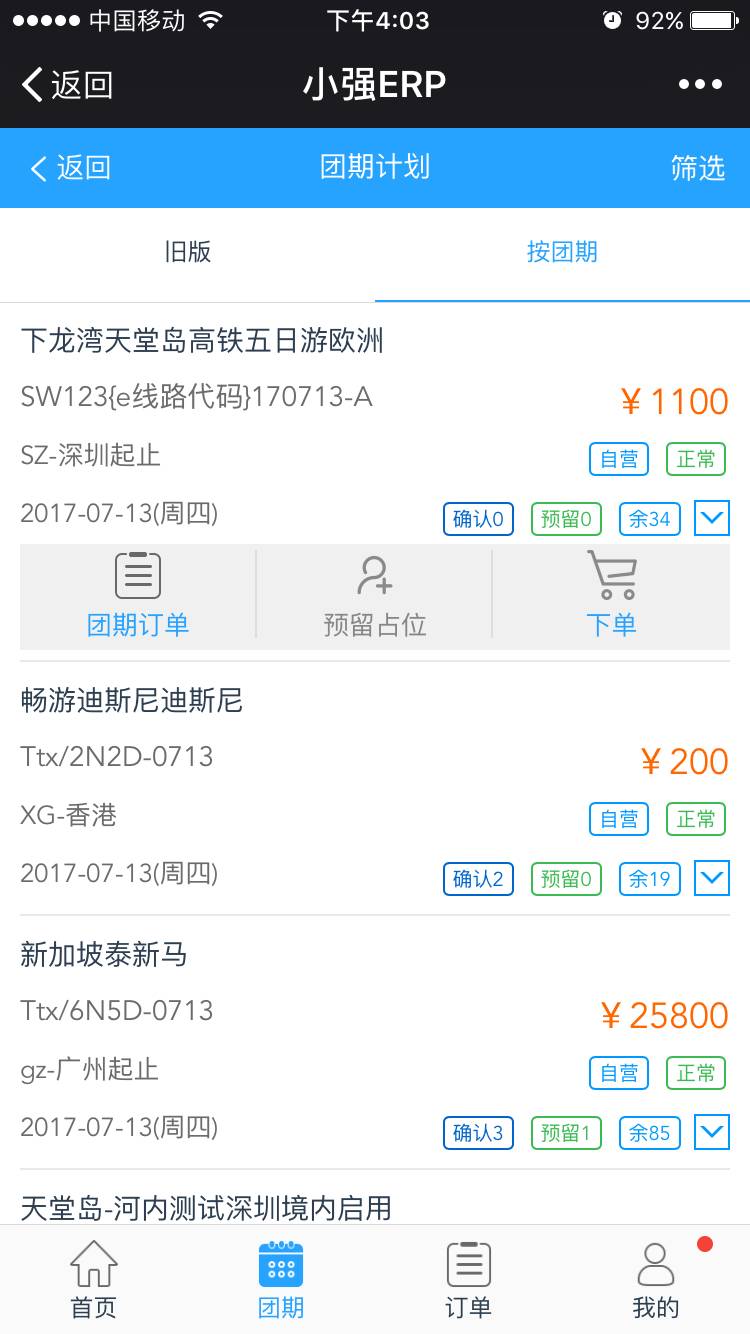This screenshot has width=750, height=1334.
Task: Select the 按团期 tab
Action: (562, 252)
